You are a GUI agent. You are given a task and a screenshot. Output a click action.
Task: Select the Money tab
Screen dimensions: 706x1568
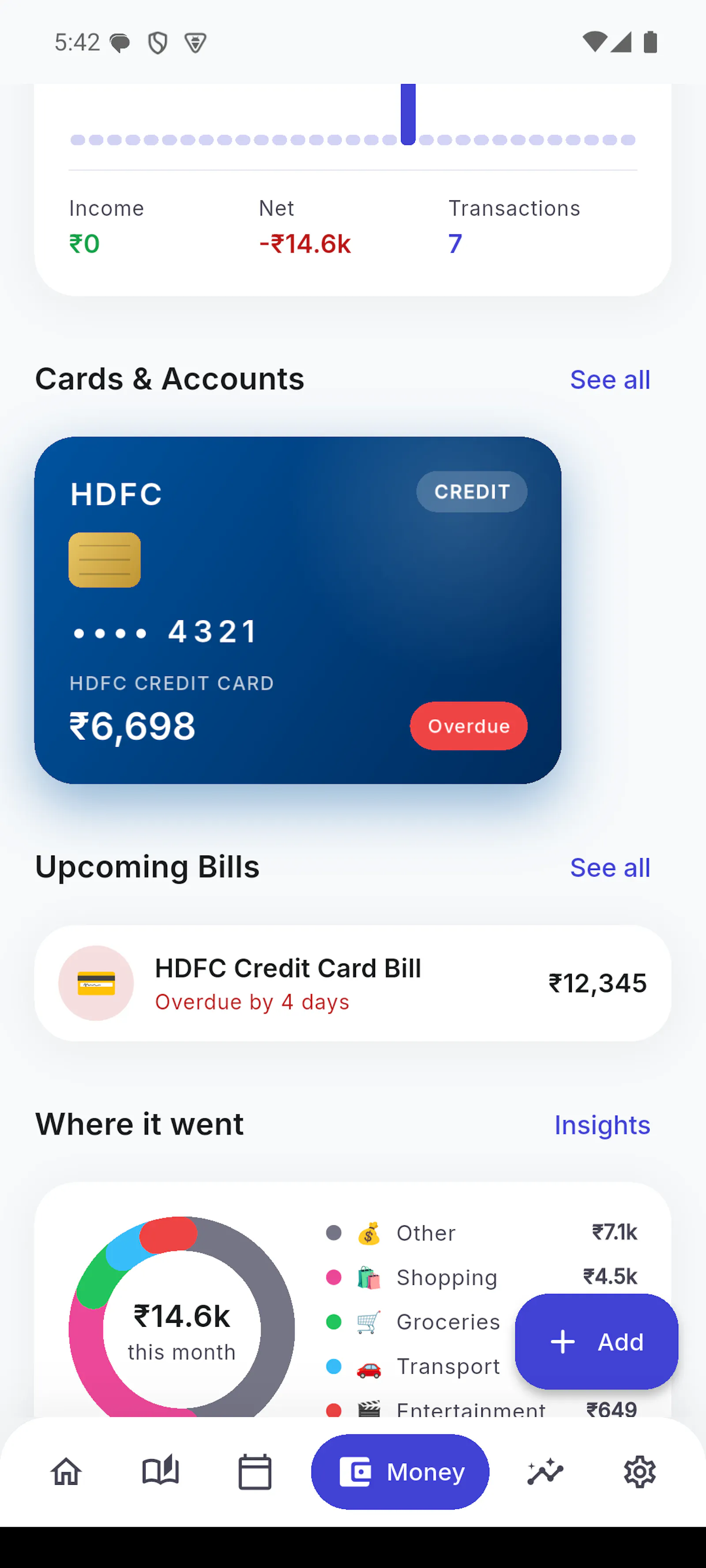[x=400, y=1472]
